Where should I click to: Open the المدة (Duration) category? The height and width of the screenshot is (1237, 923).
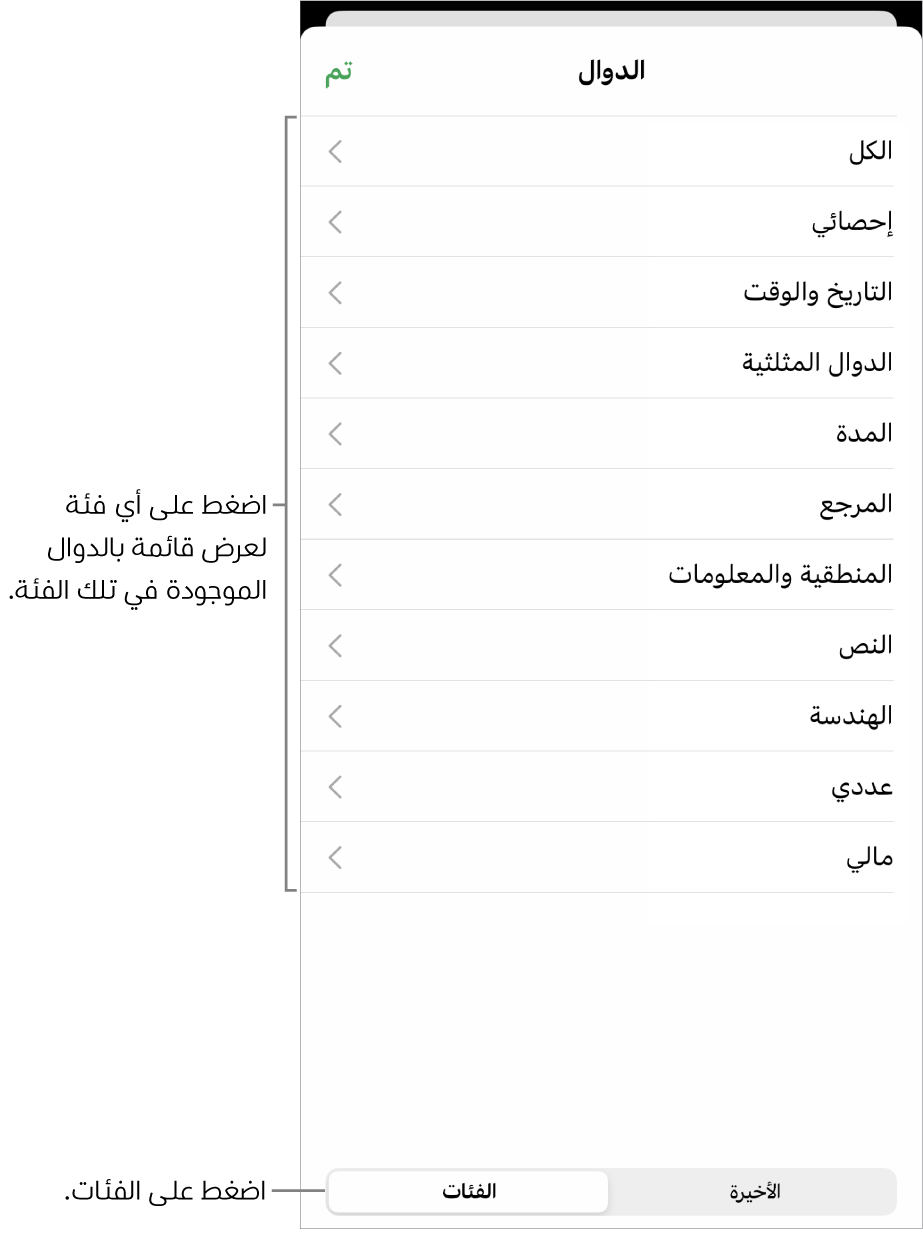610,434
